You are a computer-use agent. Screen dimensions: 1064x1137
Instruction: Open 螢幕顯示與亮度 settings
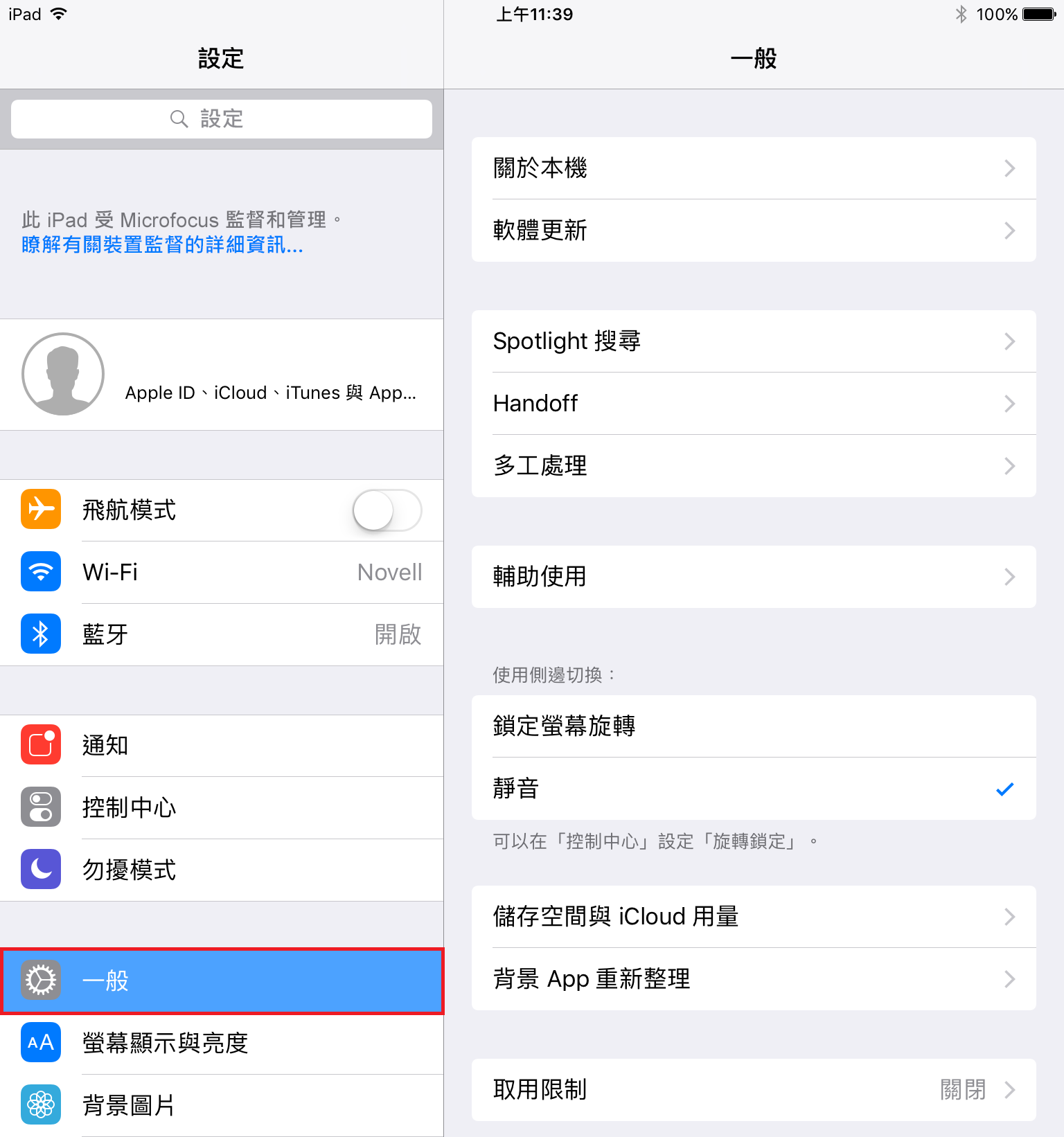[222, 1043]
